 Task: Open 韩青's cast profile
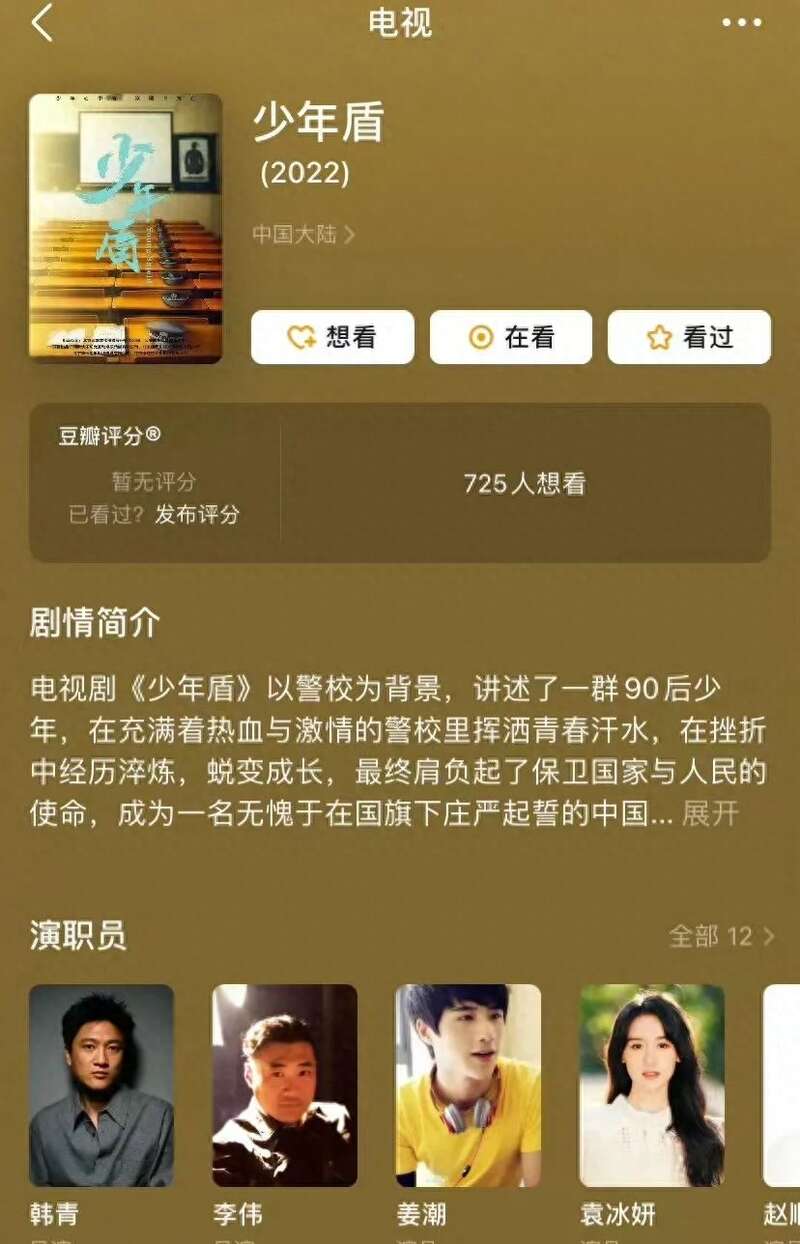coord(101,1086)
